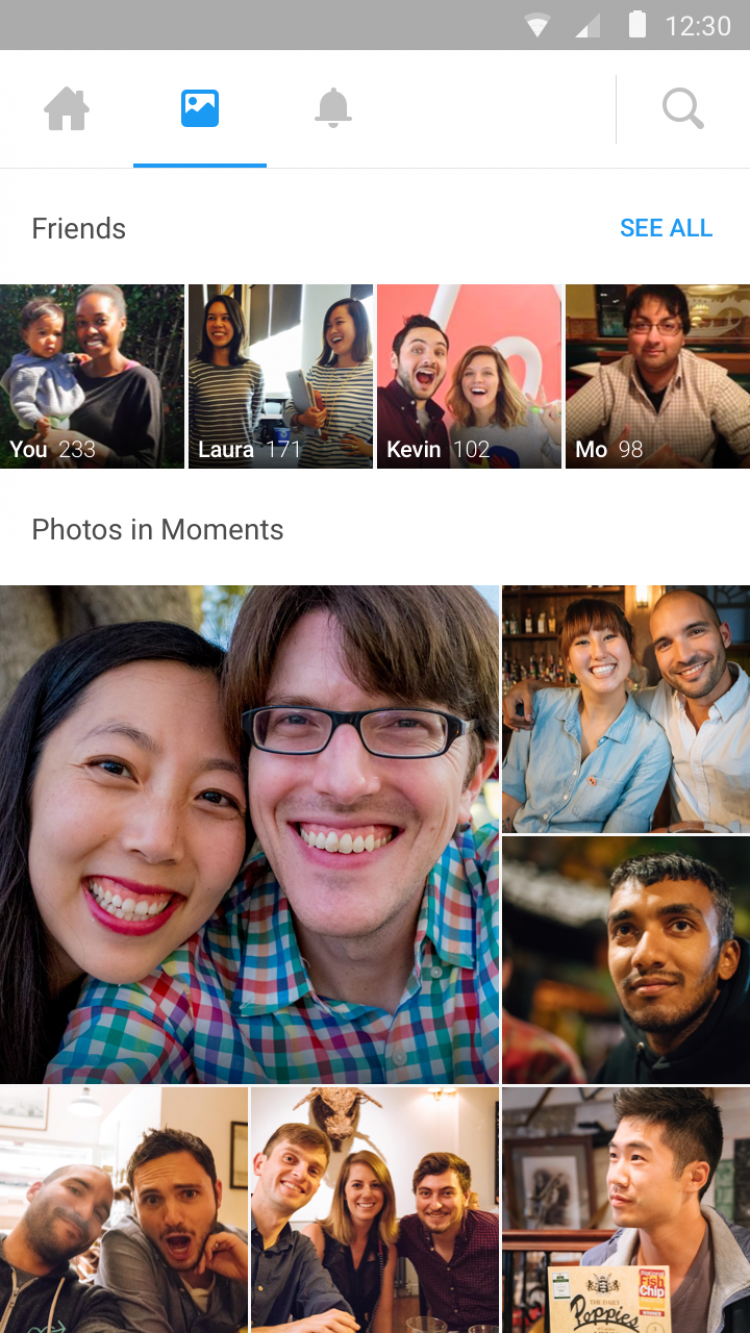The image size is (750, 1333).
Task: Show Mo's 98 photos
Action: 658,376
